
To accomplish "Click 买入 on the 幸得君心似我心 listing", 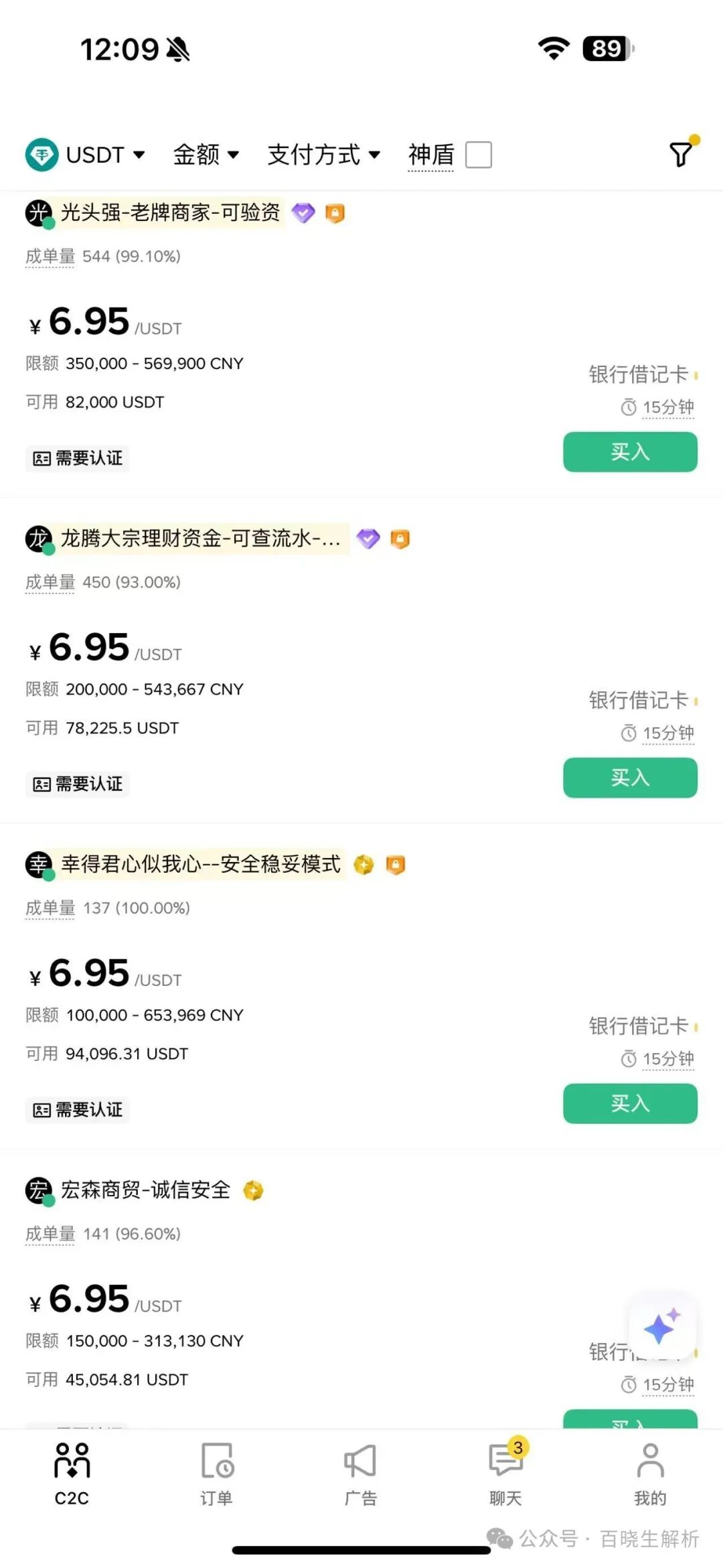I will [x=629, y=1103].
